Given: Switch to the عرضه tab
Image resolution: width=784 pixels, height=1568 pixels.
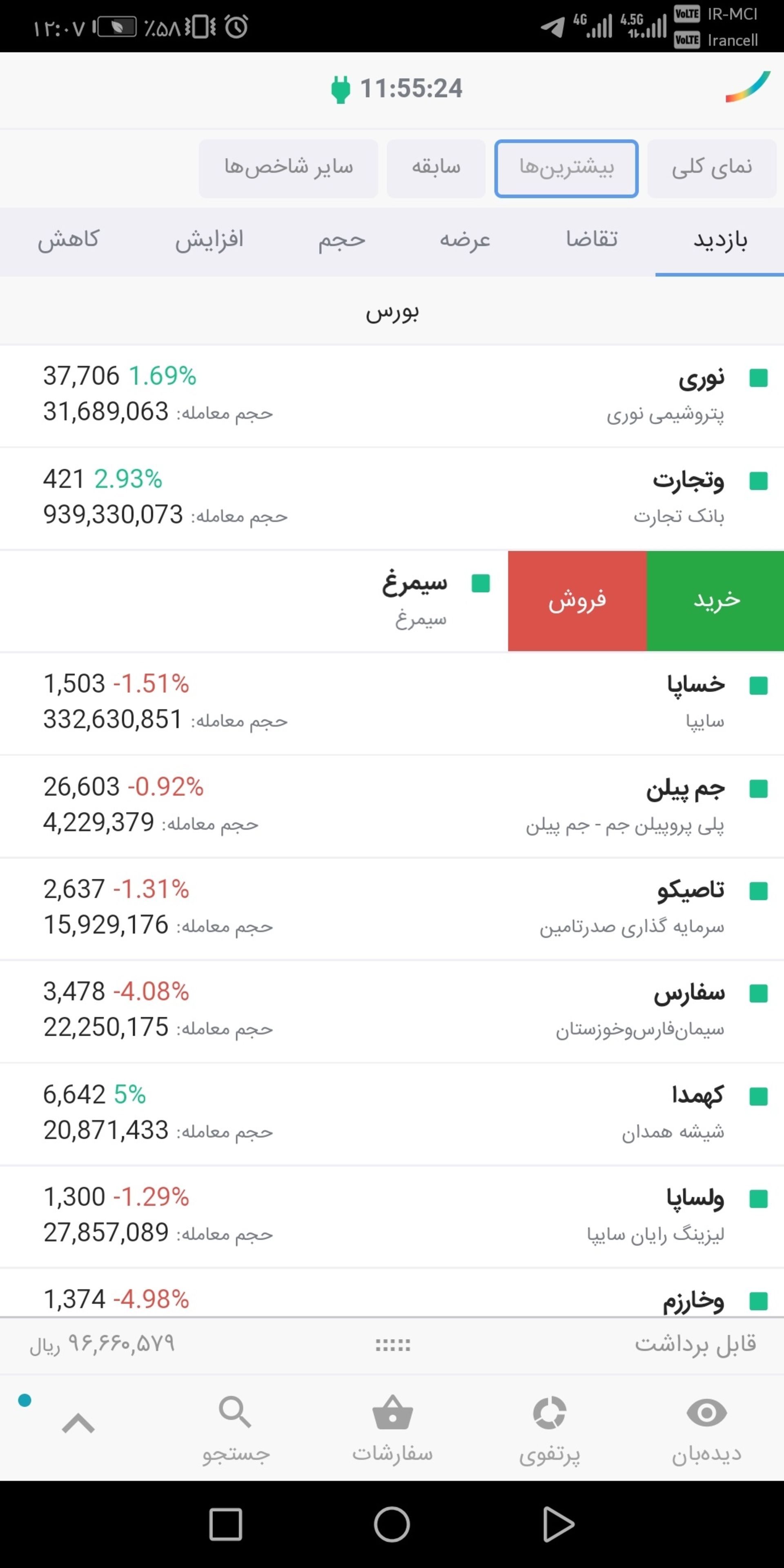Looking at the screenshot, I should coord(465,240).
